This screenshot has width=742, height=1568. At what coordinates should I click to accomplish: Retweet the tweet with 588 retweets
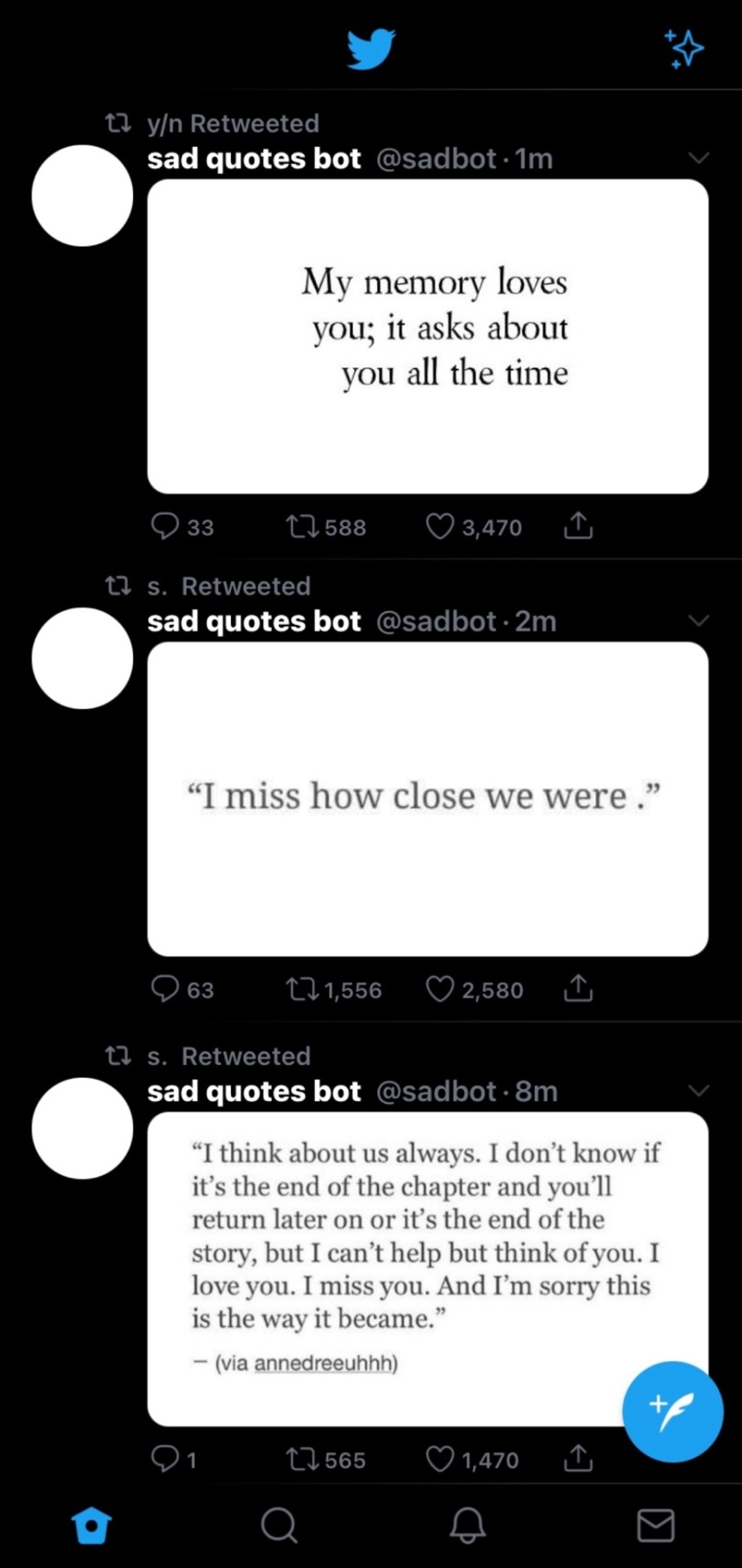[x=302, y=527]
